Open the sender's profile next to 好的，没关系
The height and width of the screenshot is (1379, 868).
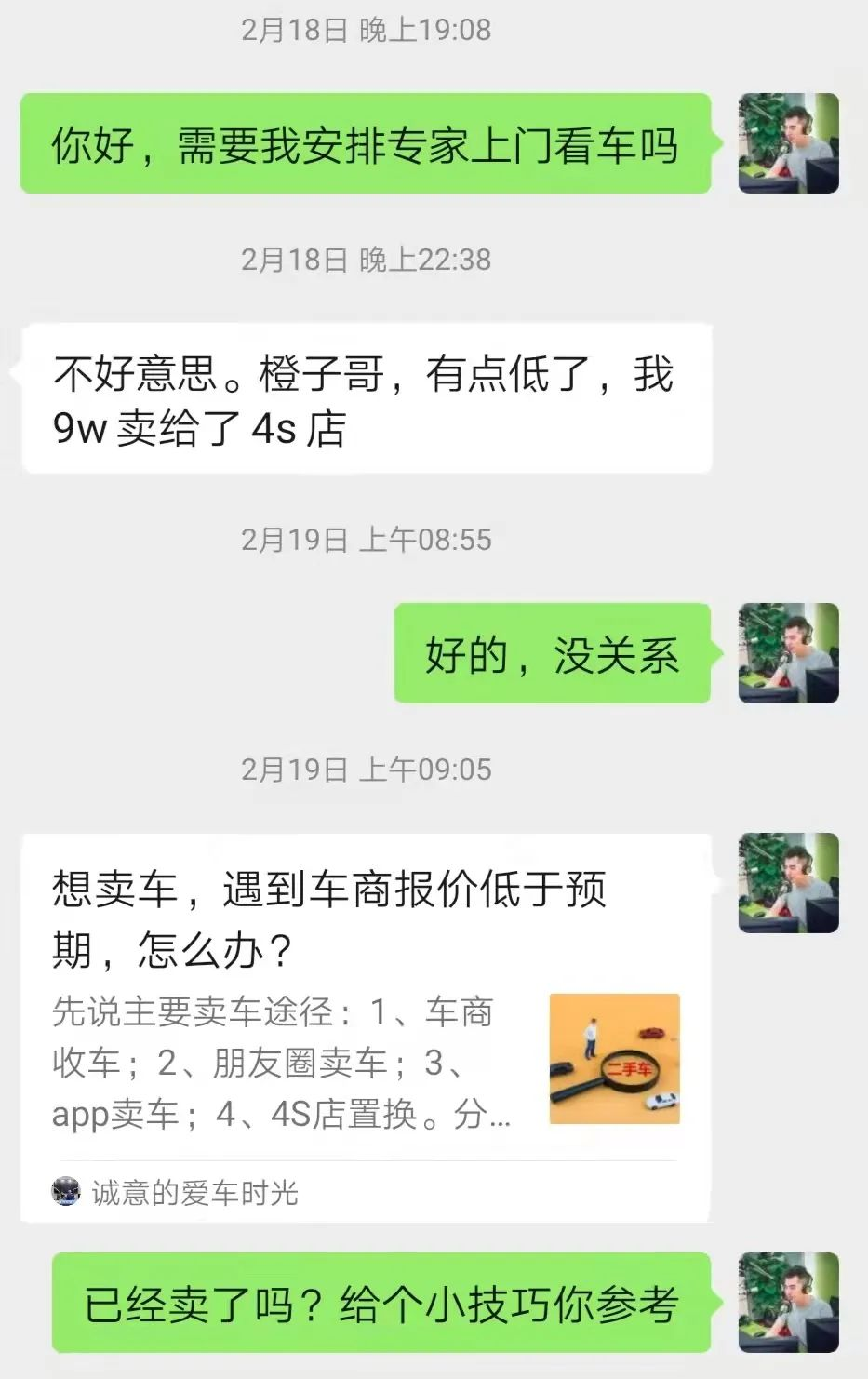[788, 653]
